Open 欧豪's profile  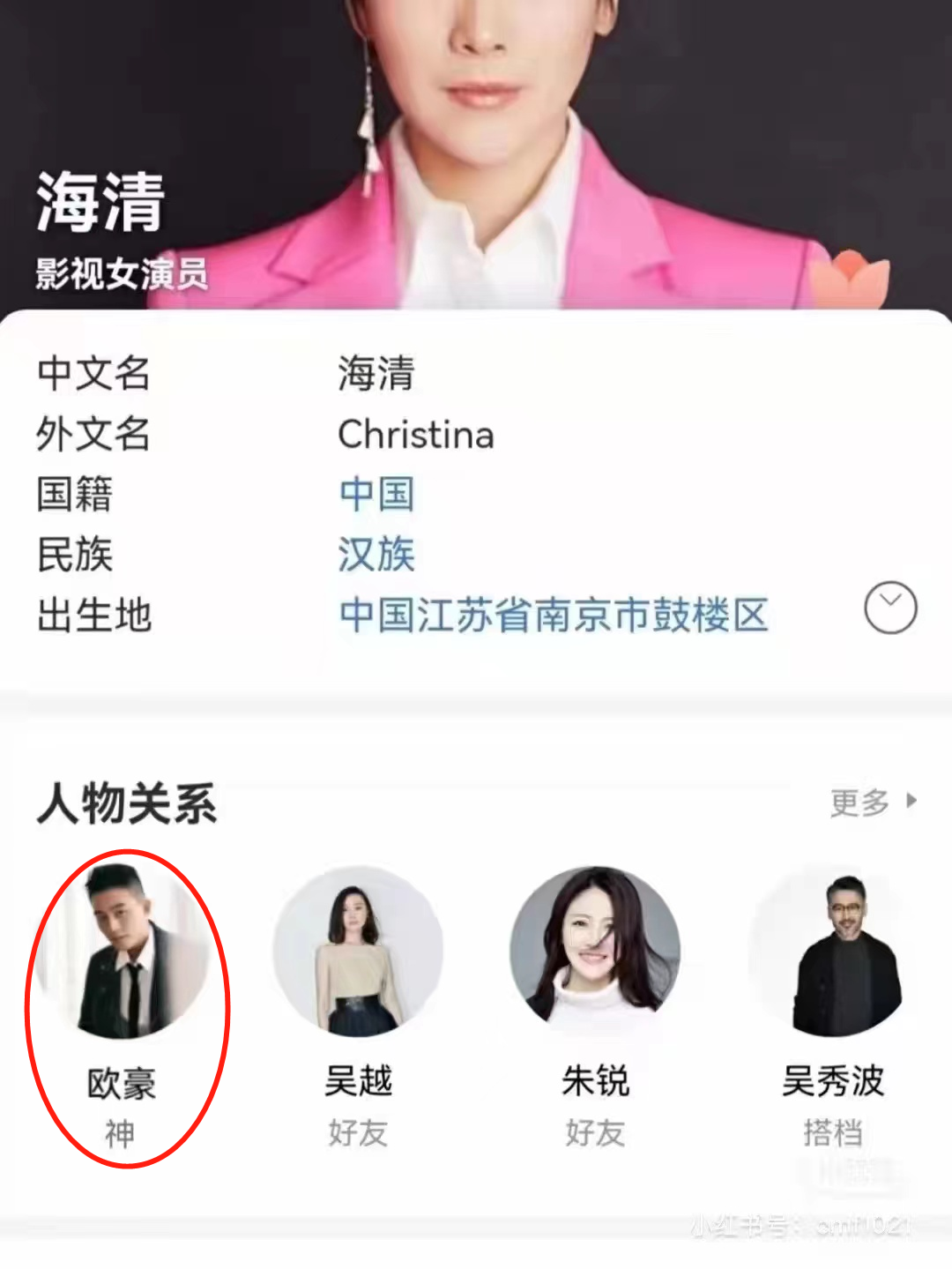pyautogui.click(x=123, y=953)
